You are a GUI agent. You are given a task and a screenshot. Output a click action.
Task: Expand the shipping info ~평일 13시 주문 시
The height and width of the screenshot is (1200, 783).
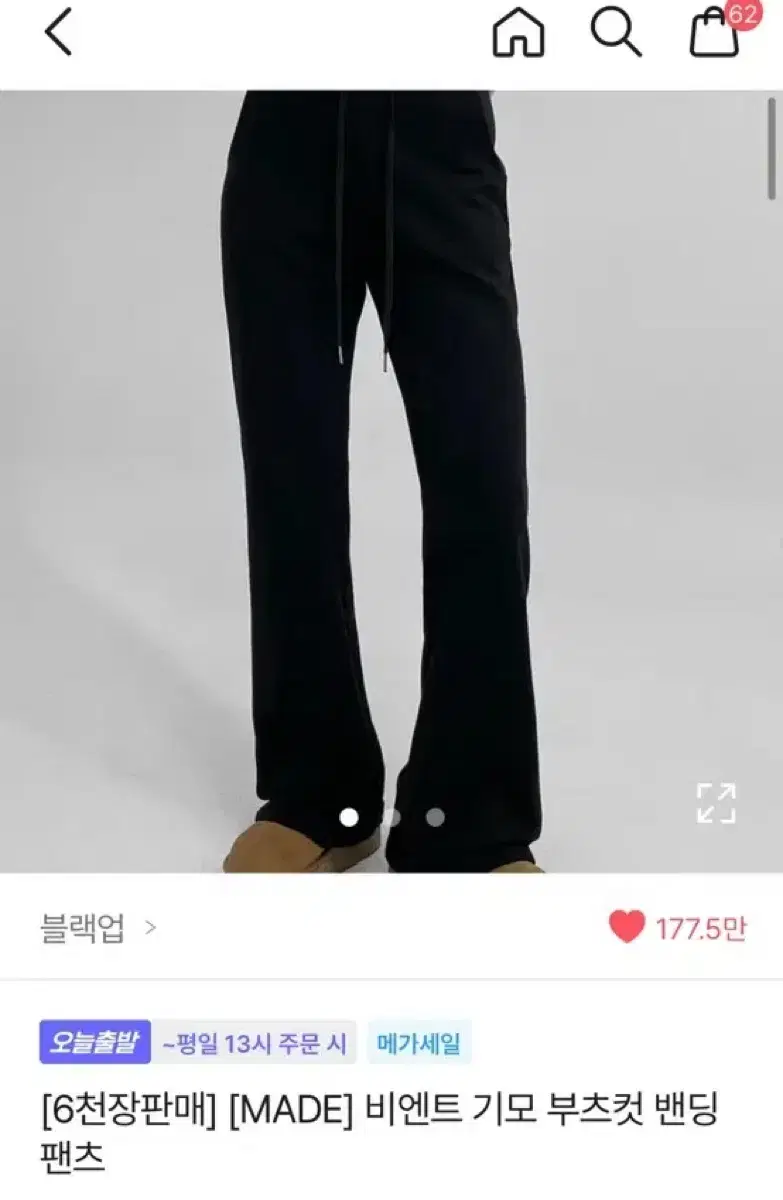pyautogui.click(x=254, y=1042)
